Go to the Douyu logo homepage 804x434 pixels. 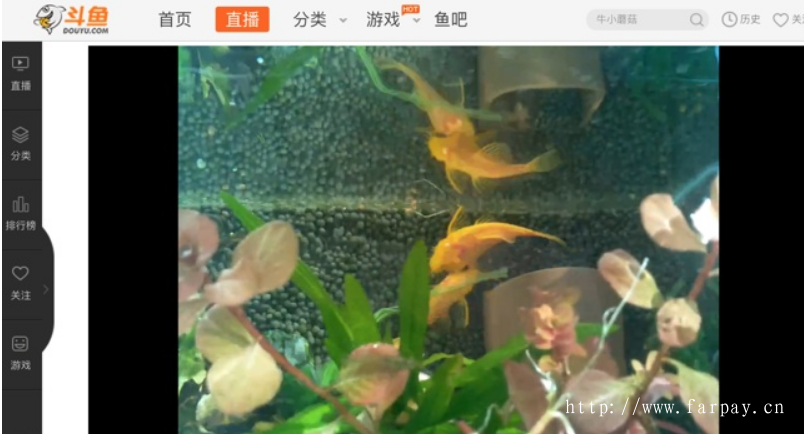[x=72, y=19]
